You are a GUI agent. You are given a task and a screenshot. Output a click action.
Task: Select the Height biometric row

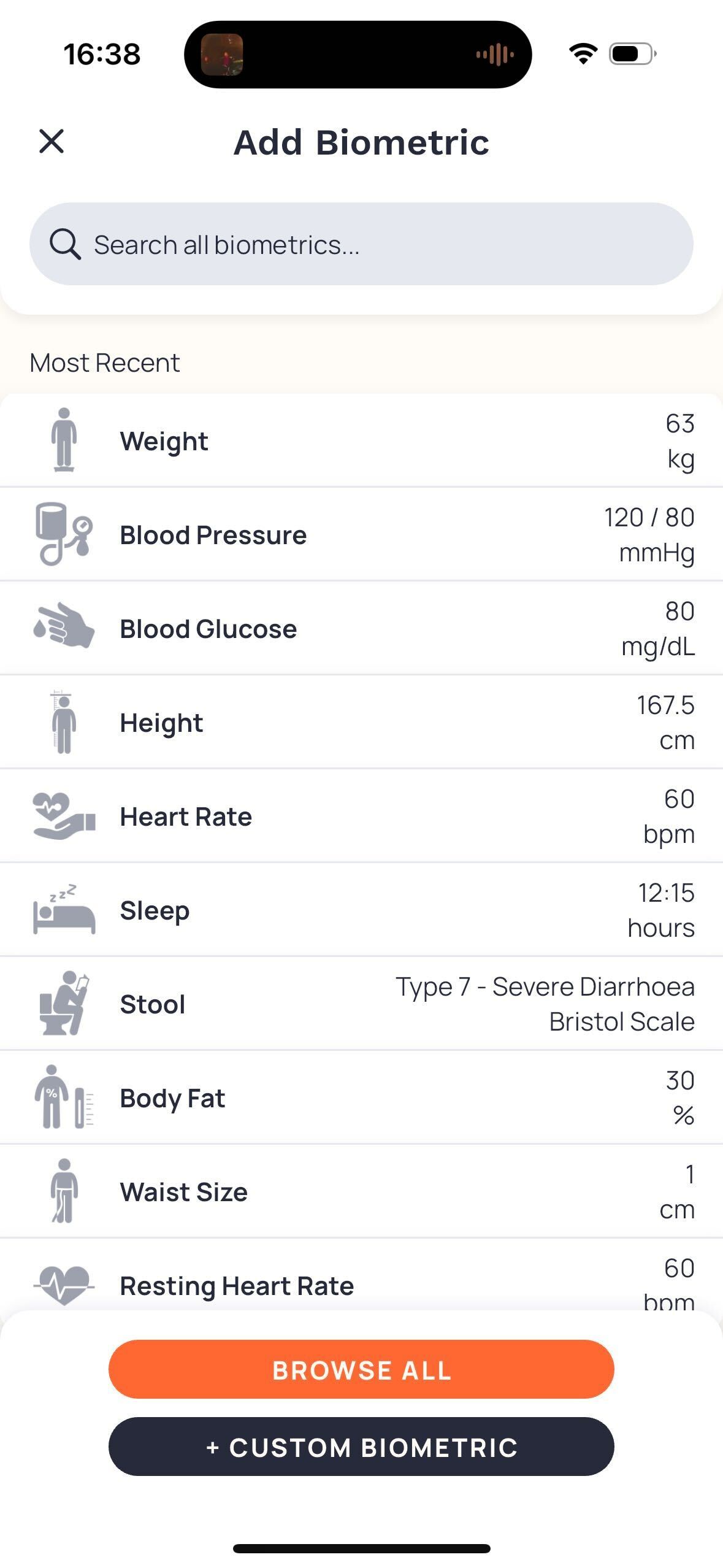(x=361, y=722)
